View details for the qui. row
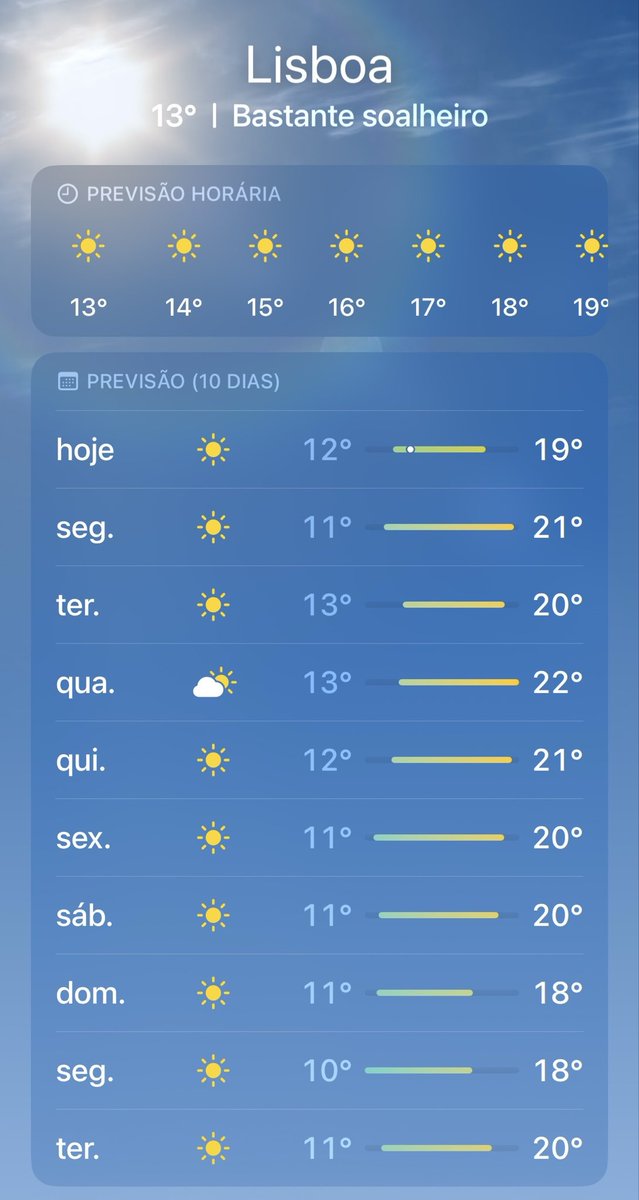639x1200 pixels. coord(319,760)
